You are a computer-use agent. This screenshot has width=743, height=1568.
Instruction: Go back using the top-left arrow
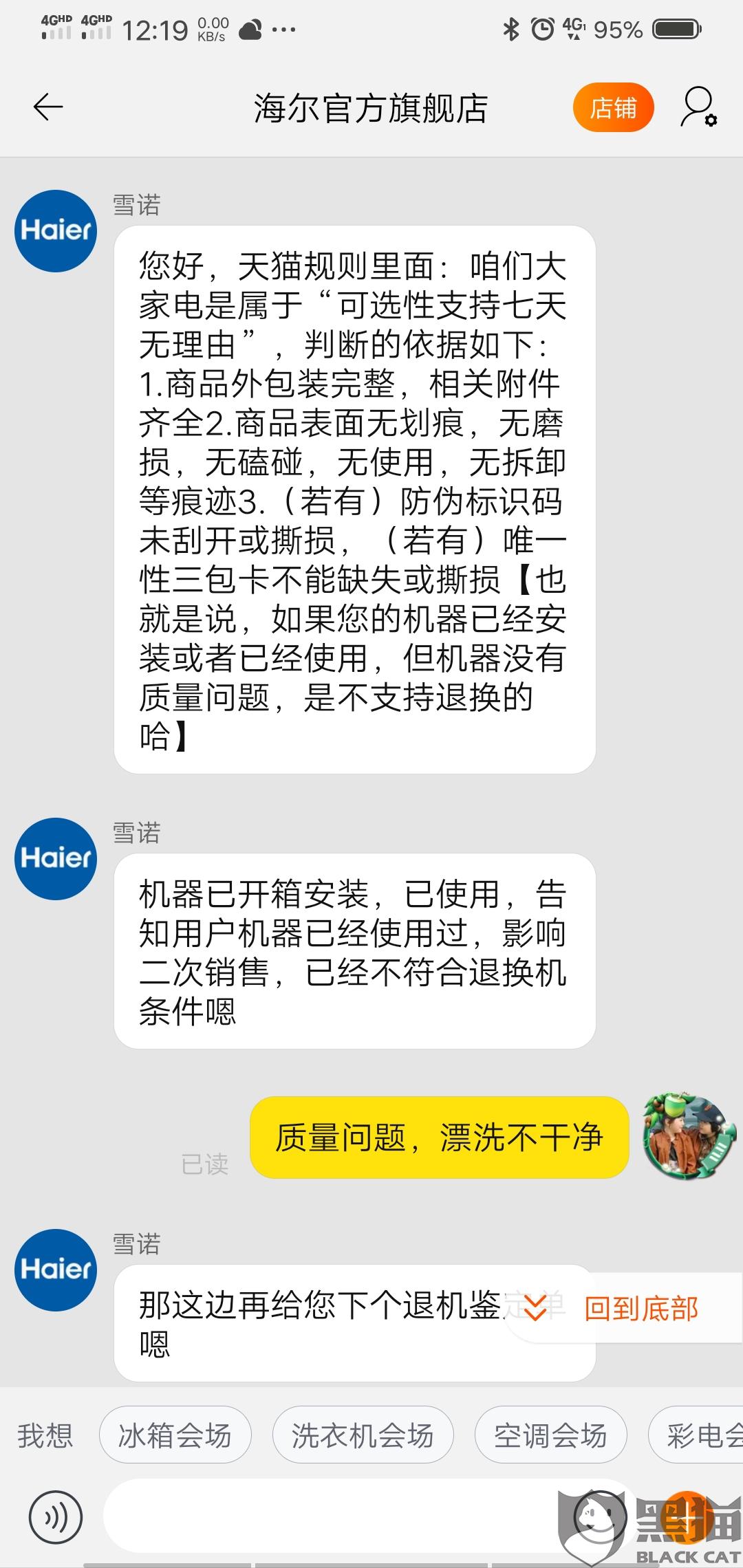click(48, 107)
